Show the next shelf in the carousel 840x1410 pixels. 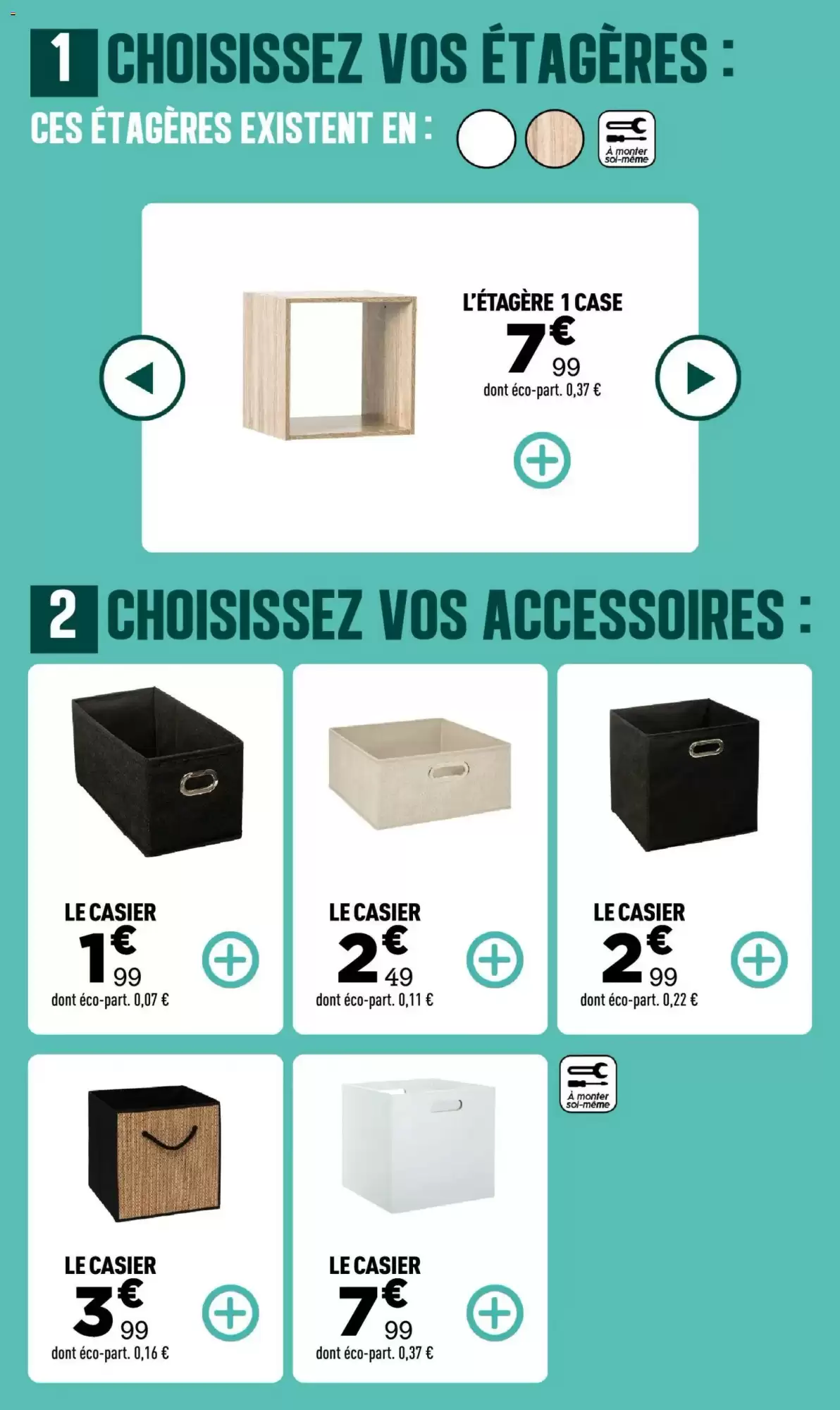tap(698, 378)
